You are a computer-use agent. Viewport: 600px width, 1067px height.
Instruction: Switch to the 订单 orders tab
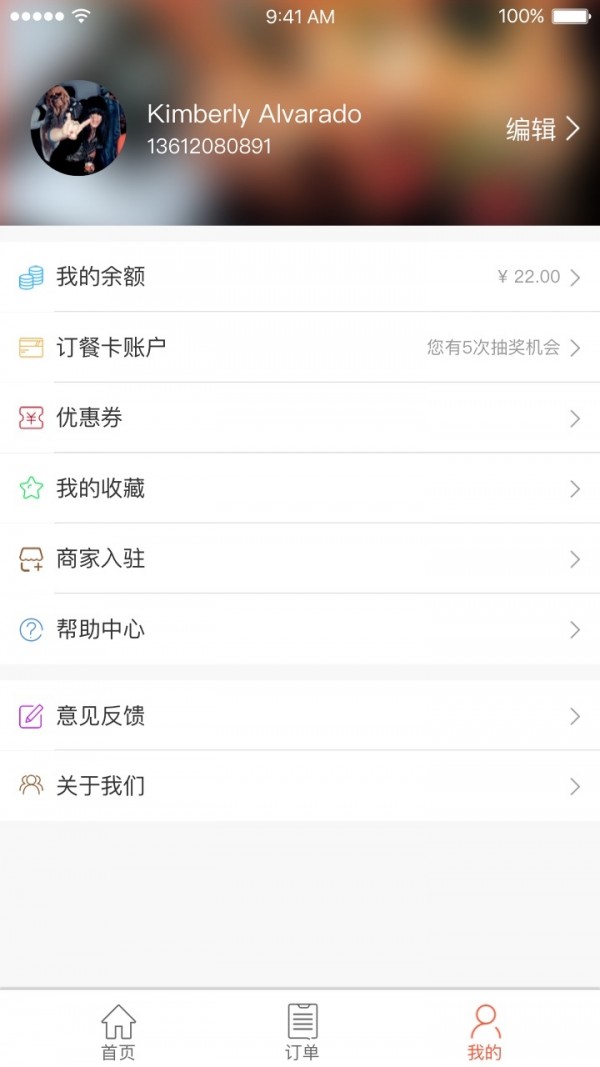pyautogui.click(x=302, y=1031)
